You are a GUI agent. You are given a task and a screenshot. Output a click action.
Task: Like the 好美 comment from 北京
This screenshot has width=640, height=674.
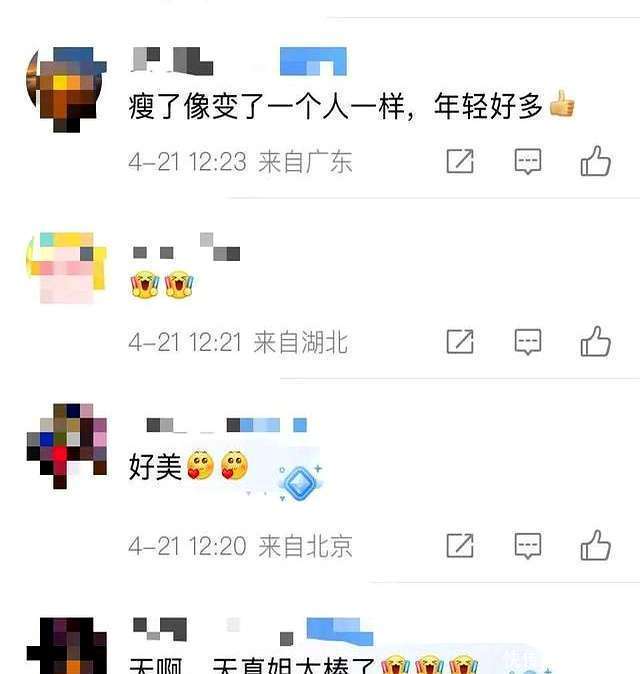[x=595, y=545]
